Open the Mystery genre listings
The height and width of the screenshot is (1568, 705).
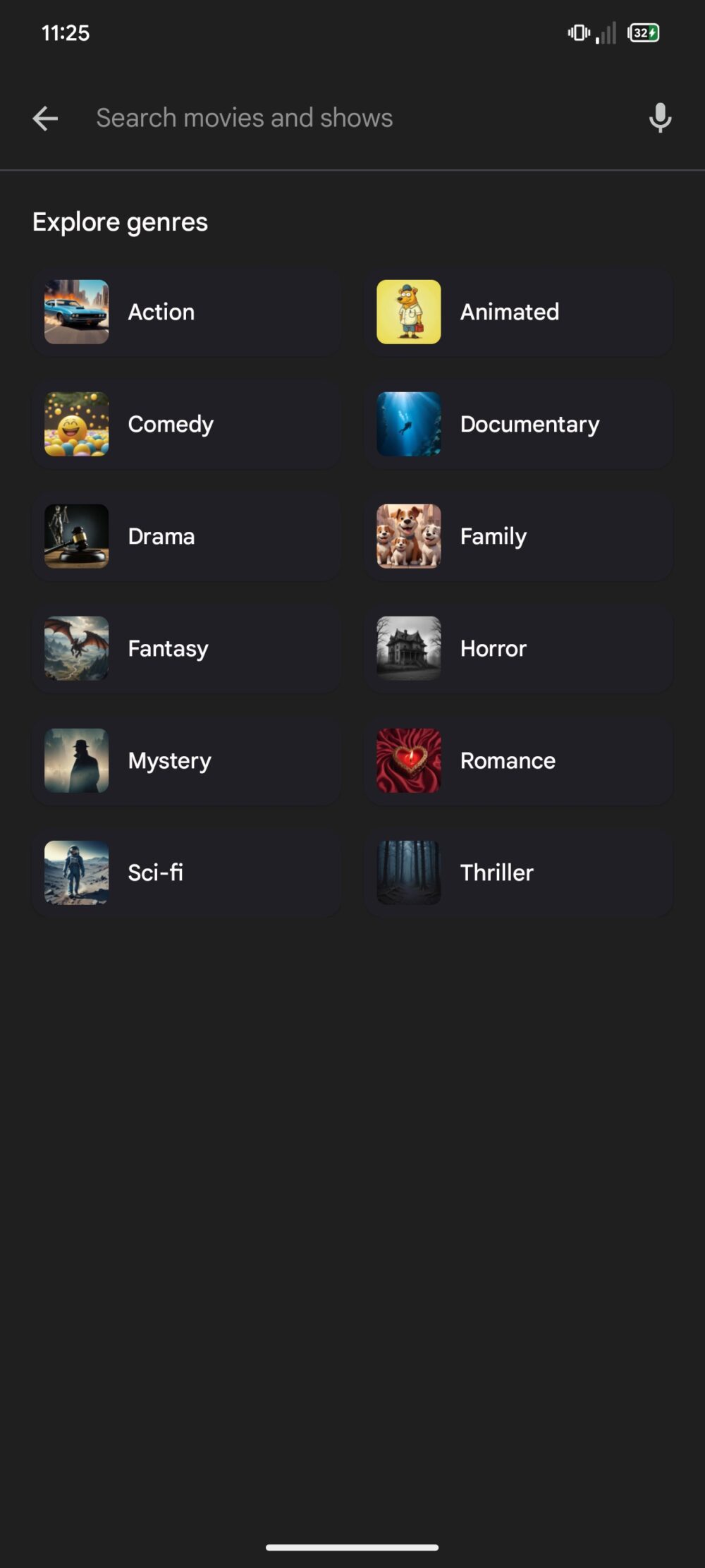185,760
